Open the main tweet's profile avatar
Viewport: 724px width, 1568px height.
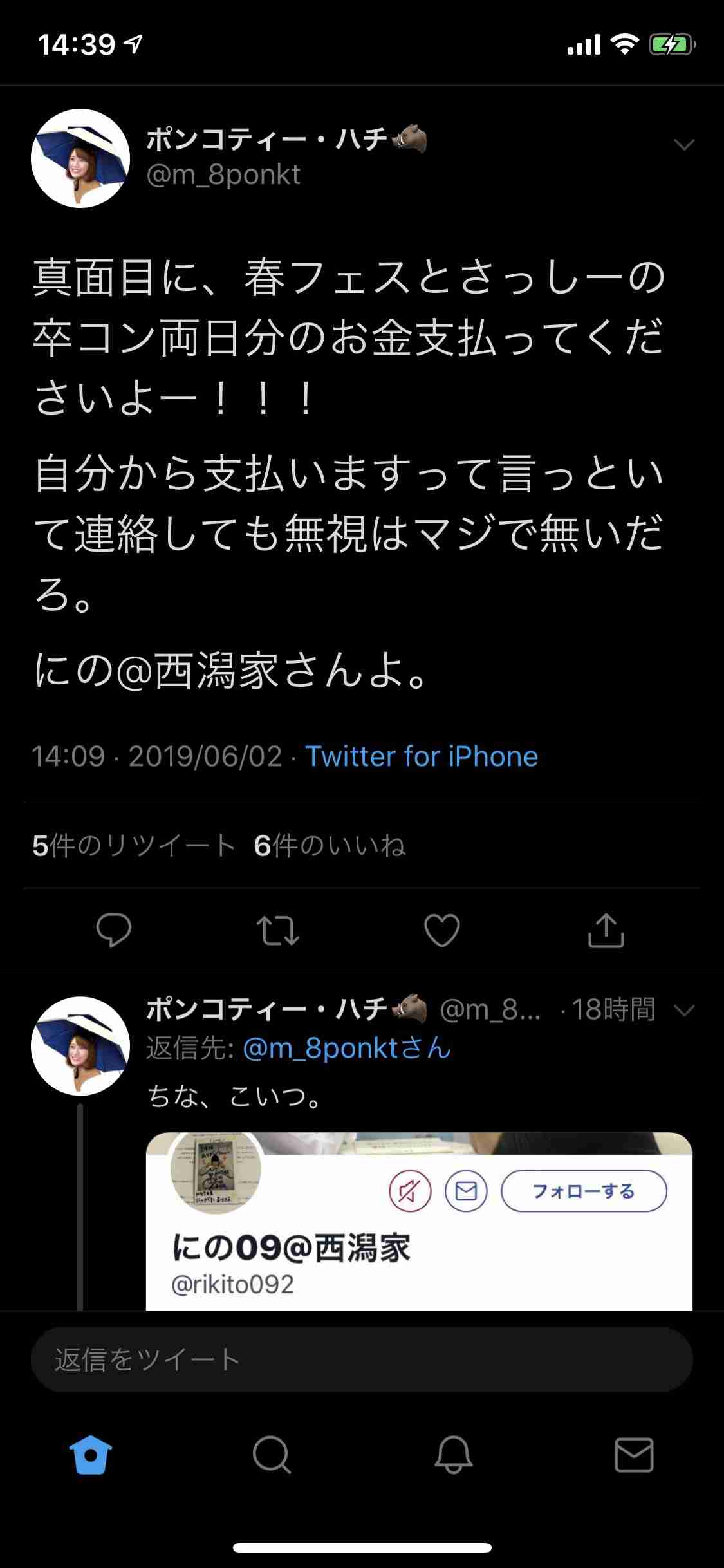pyautogui.click(x=80, y=158)
